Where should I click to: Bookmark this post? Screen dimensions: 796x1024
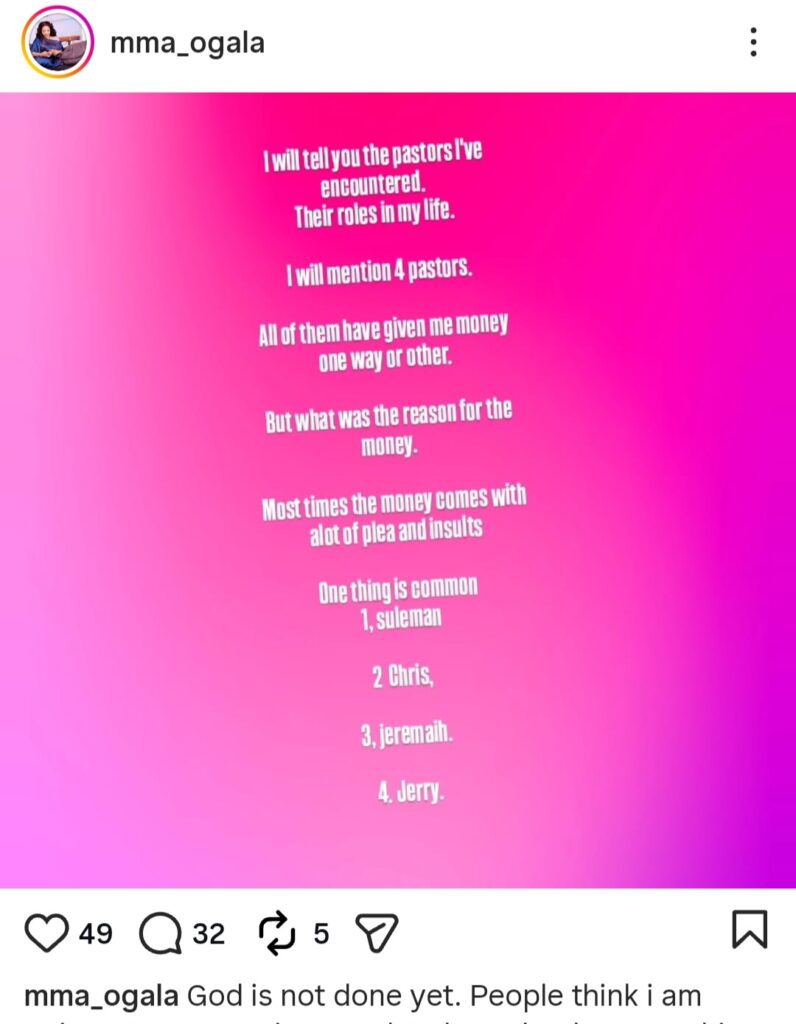(x=749, y=929)
